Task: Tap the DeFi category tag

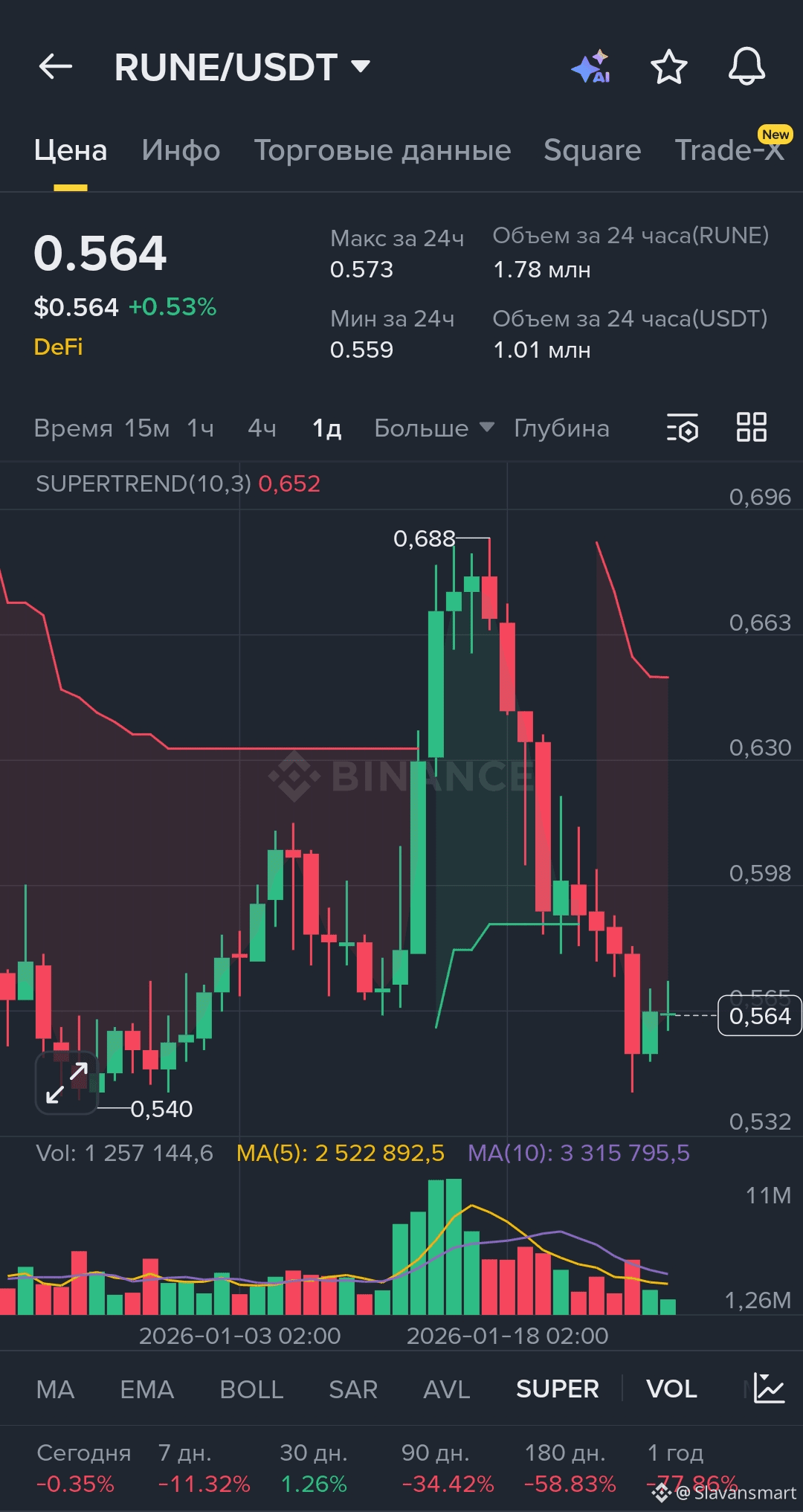Action: 58,347
